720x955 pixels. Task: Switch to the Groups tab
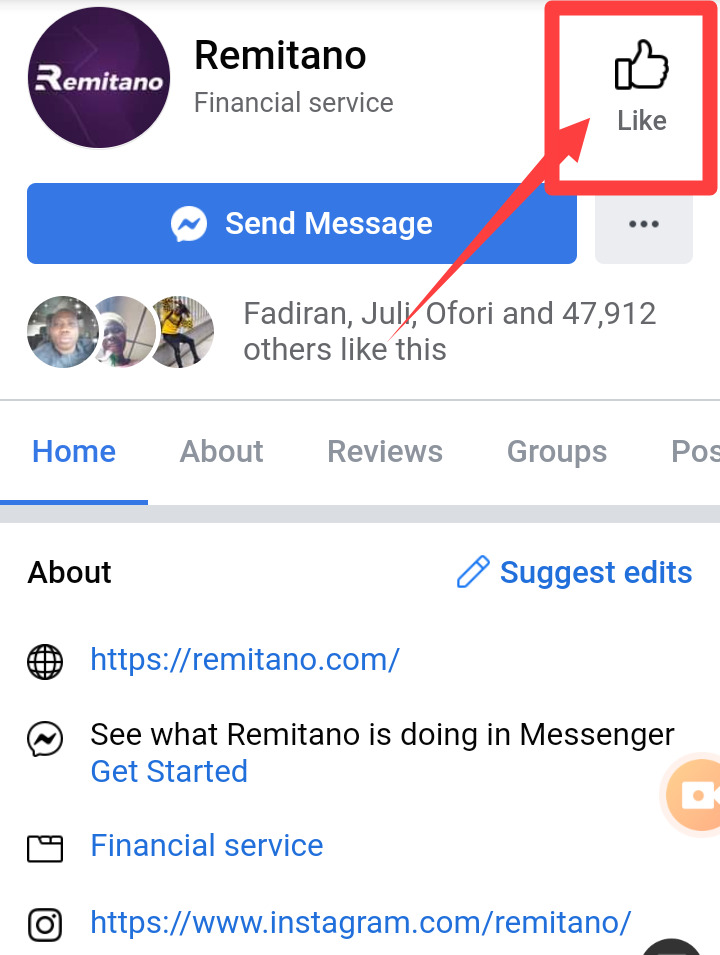[557, 451]
